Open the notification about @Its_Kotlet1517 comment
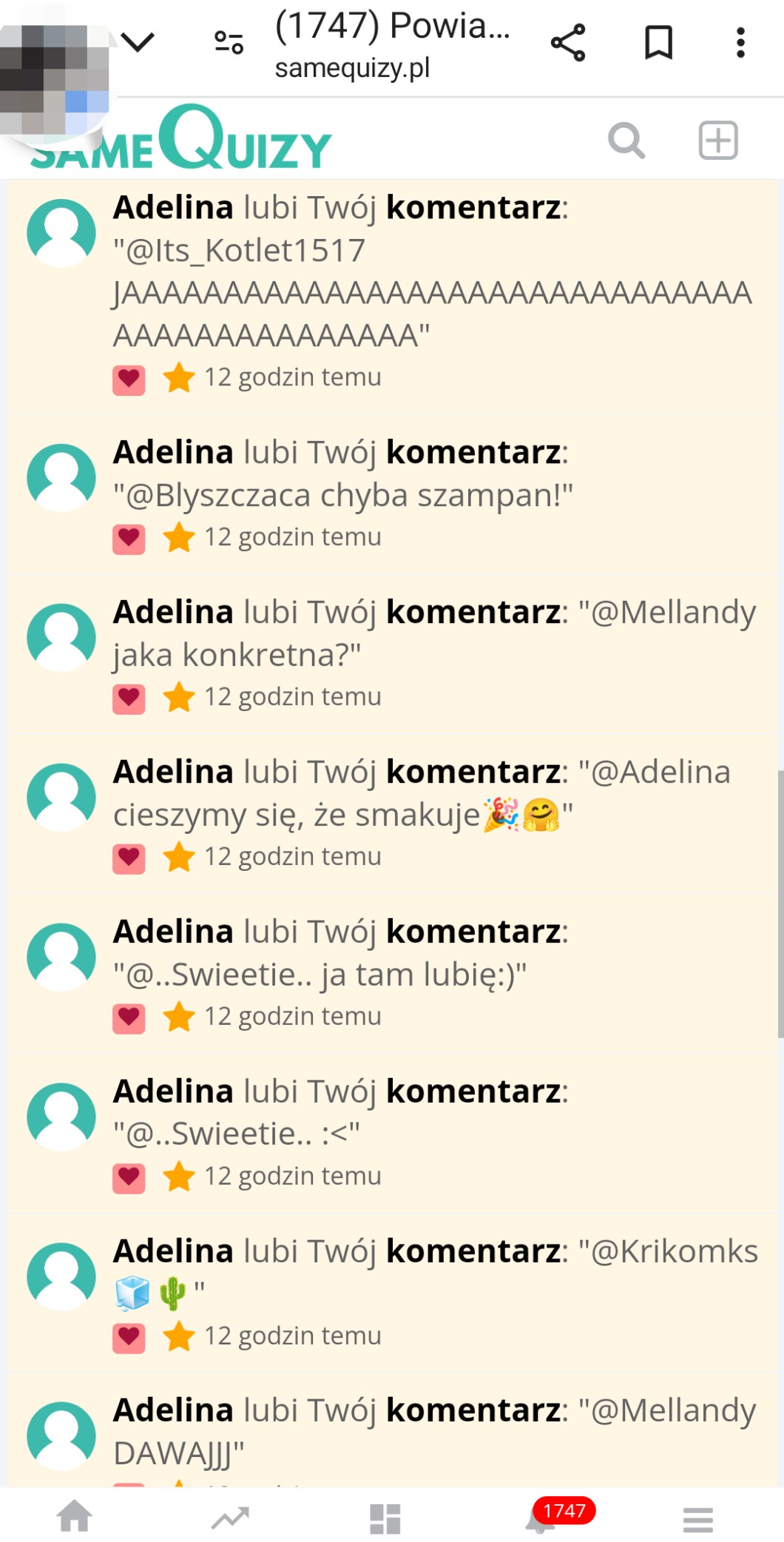 [x=433, y=292]
